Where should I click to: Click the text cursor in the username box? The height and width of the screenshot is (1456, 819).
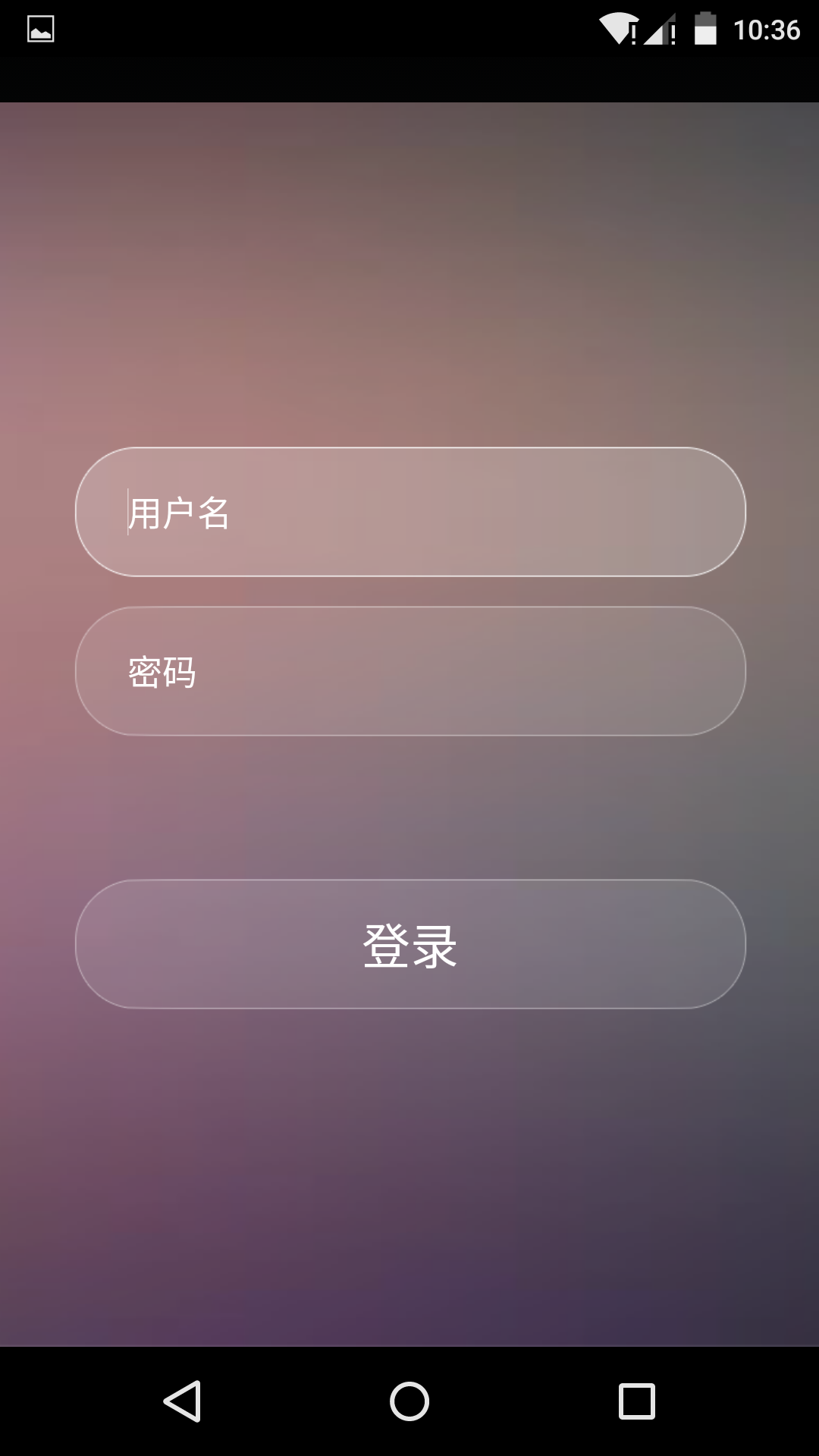127,513
